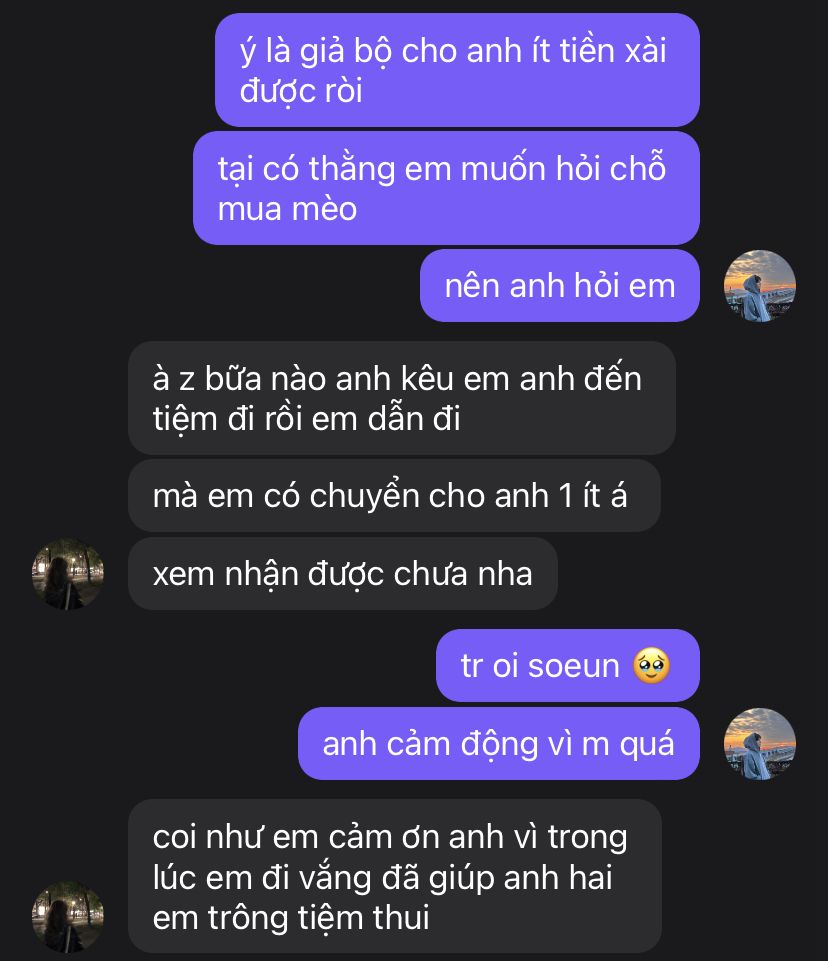Open sender's avatar beside "nên anh hỏi em"
Viewport: 828px width, 961px height.
(760, 286)
